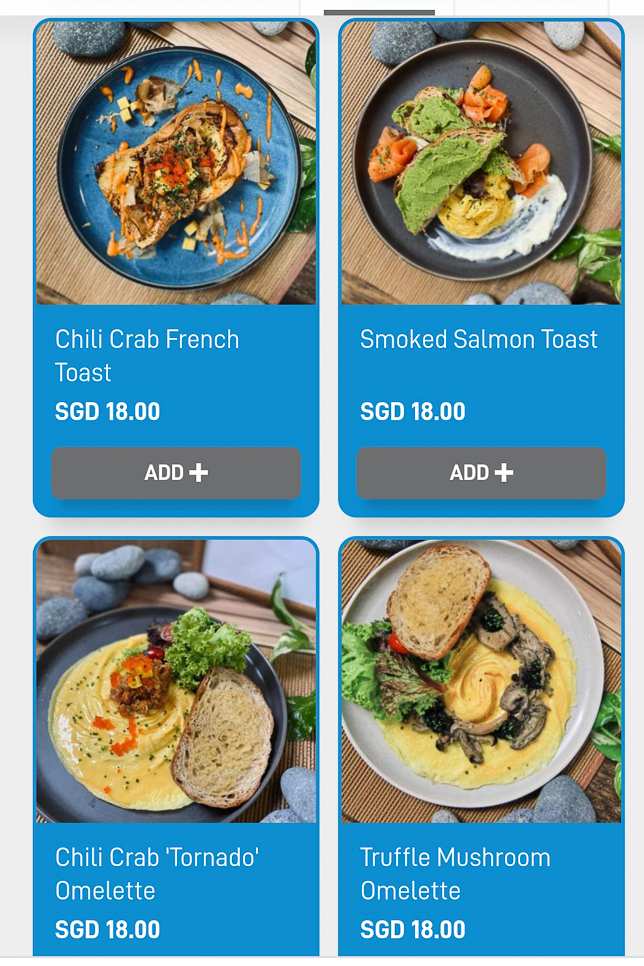Add Smoked Salmon Toast to order
Image resolution: width=644 pixels, height=966 pixels.
coord(481,473)
